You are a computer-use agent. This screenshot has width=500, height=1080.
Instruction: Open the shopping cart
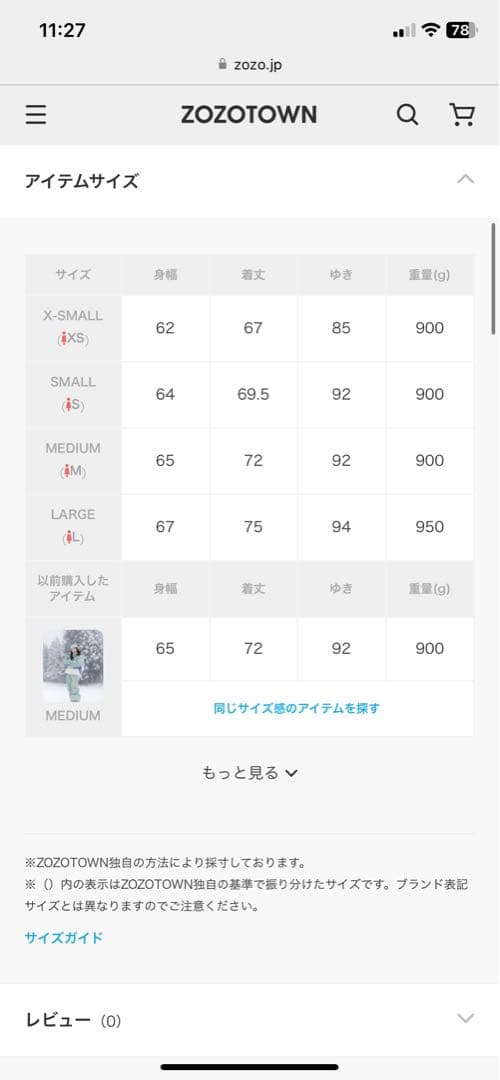[x=461, y=114]
